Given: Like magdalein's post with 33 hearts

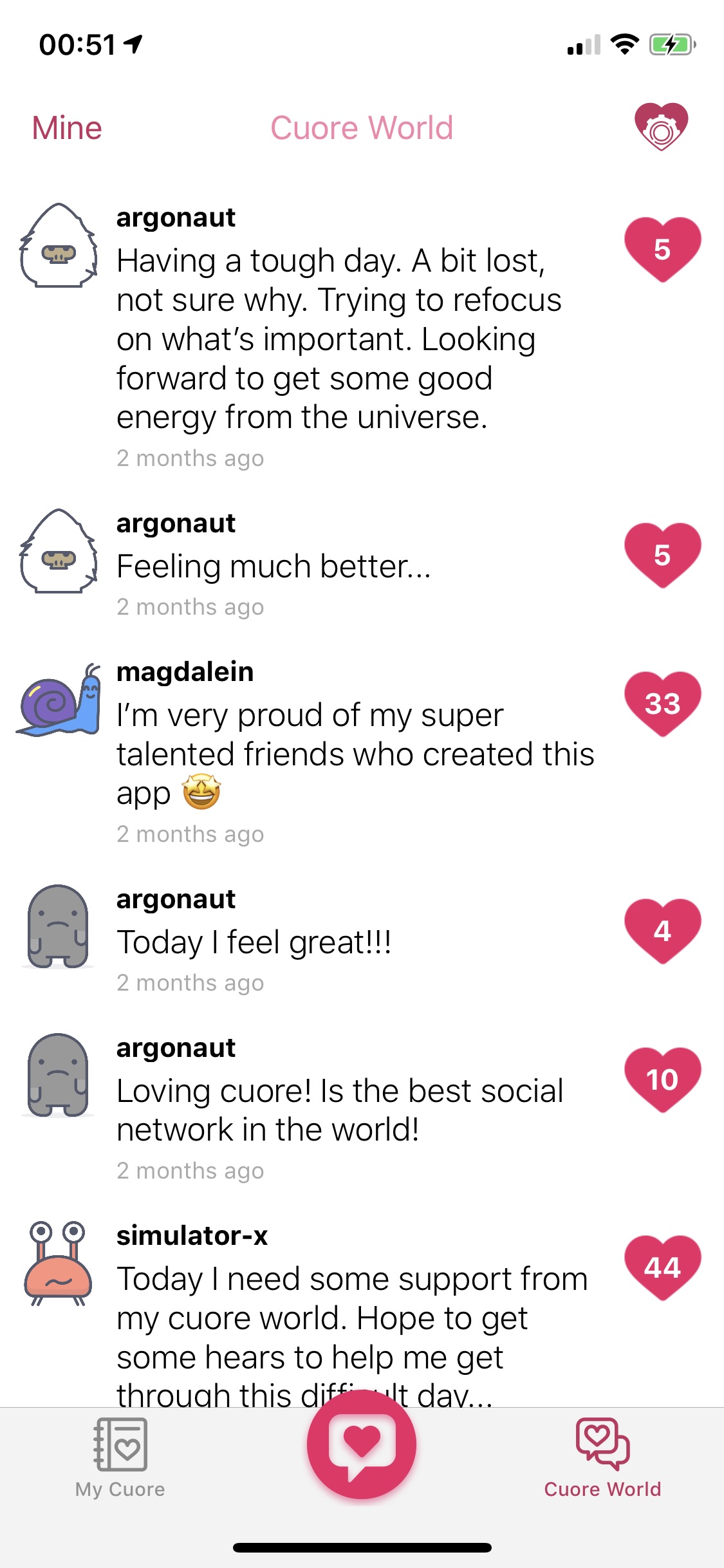Looking at the screenshot, I should (x=662, y=704).
